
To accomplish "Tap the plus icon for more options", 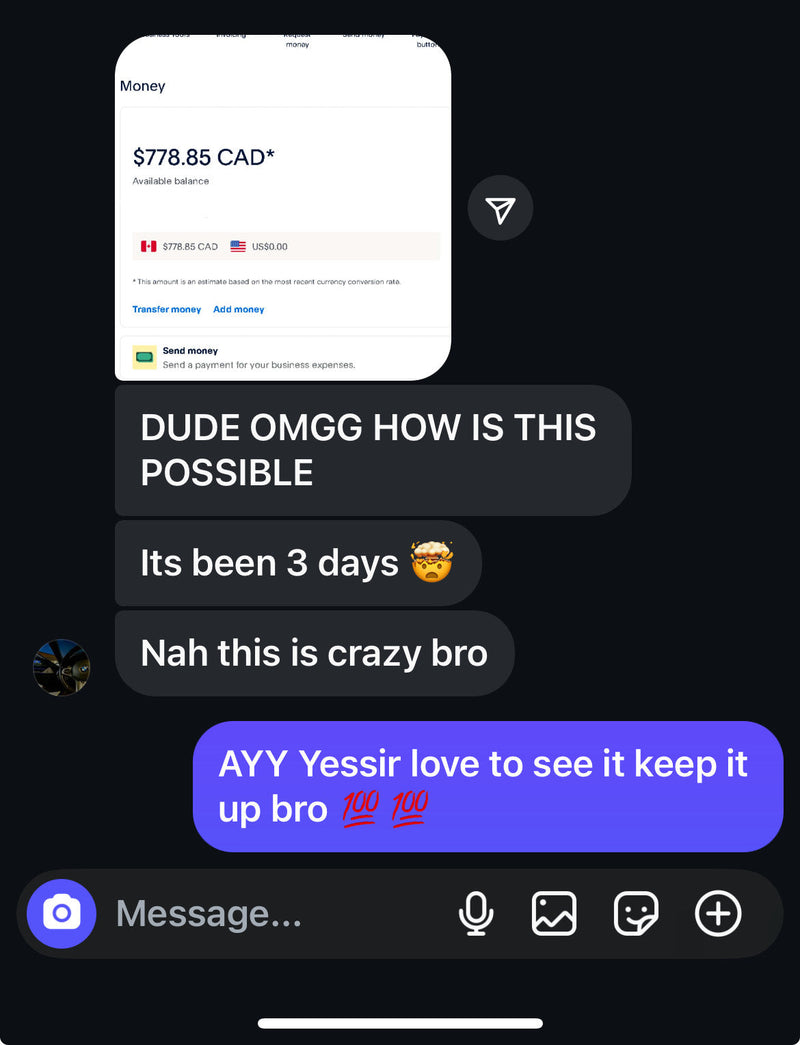I will (x=718, y=913).
